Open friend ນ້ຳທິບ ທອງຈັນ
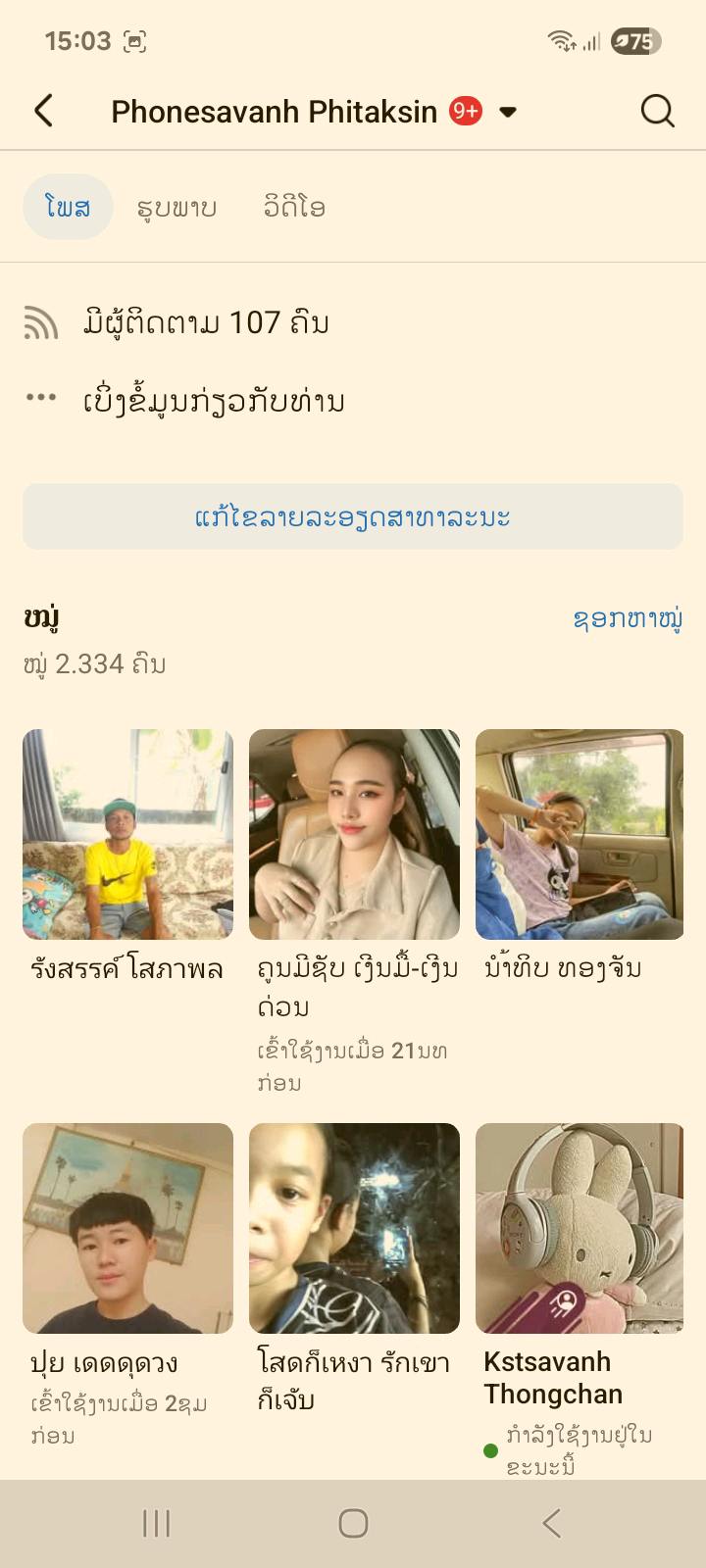This screenshot has width=706, height=1568. click(580, 834)
